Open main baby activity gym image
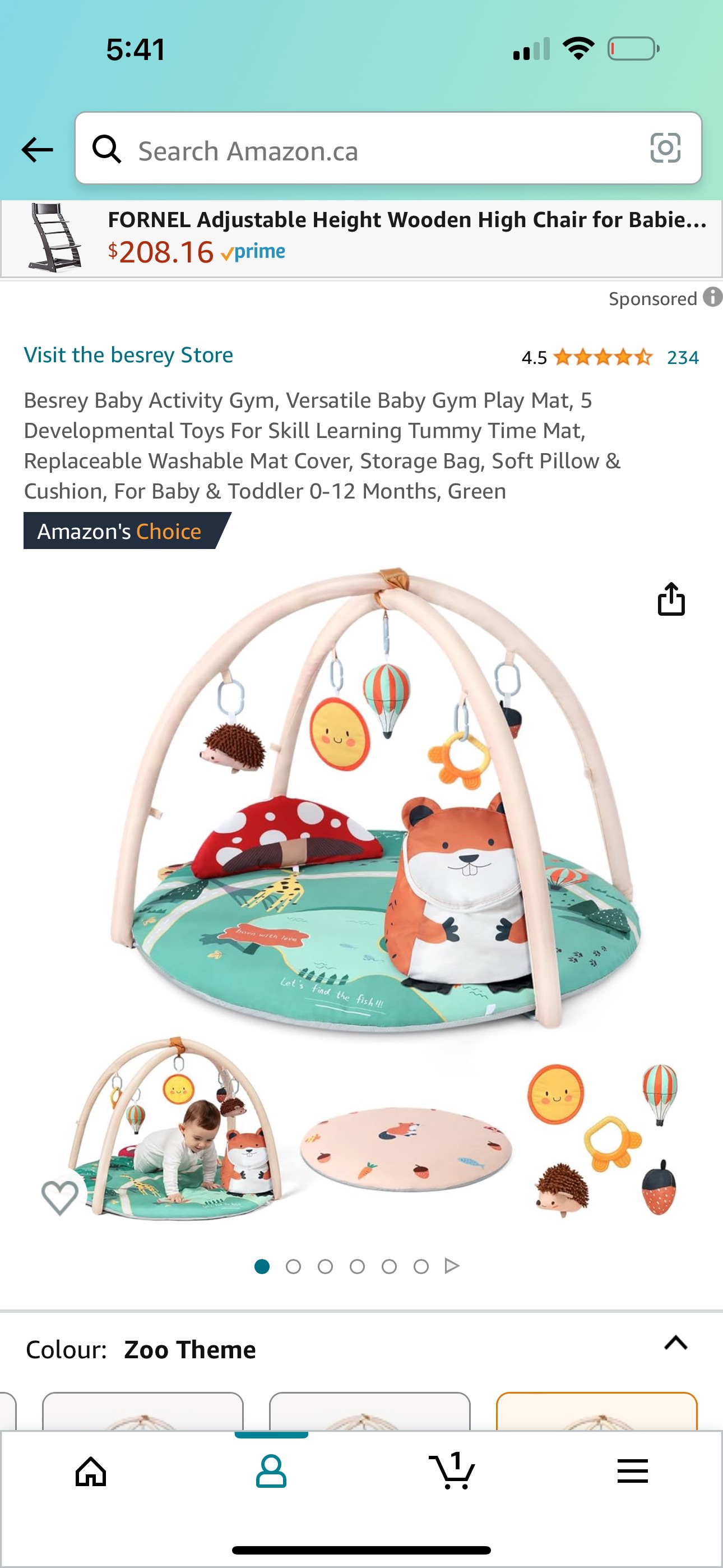The height and width of the screenshot is (1568, 723). (374, 852)
